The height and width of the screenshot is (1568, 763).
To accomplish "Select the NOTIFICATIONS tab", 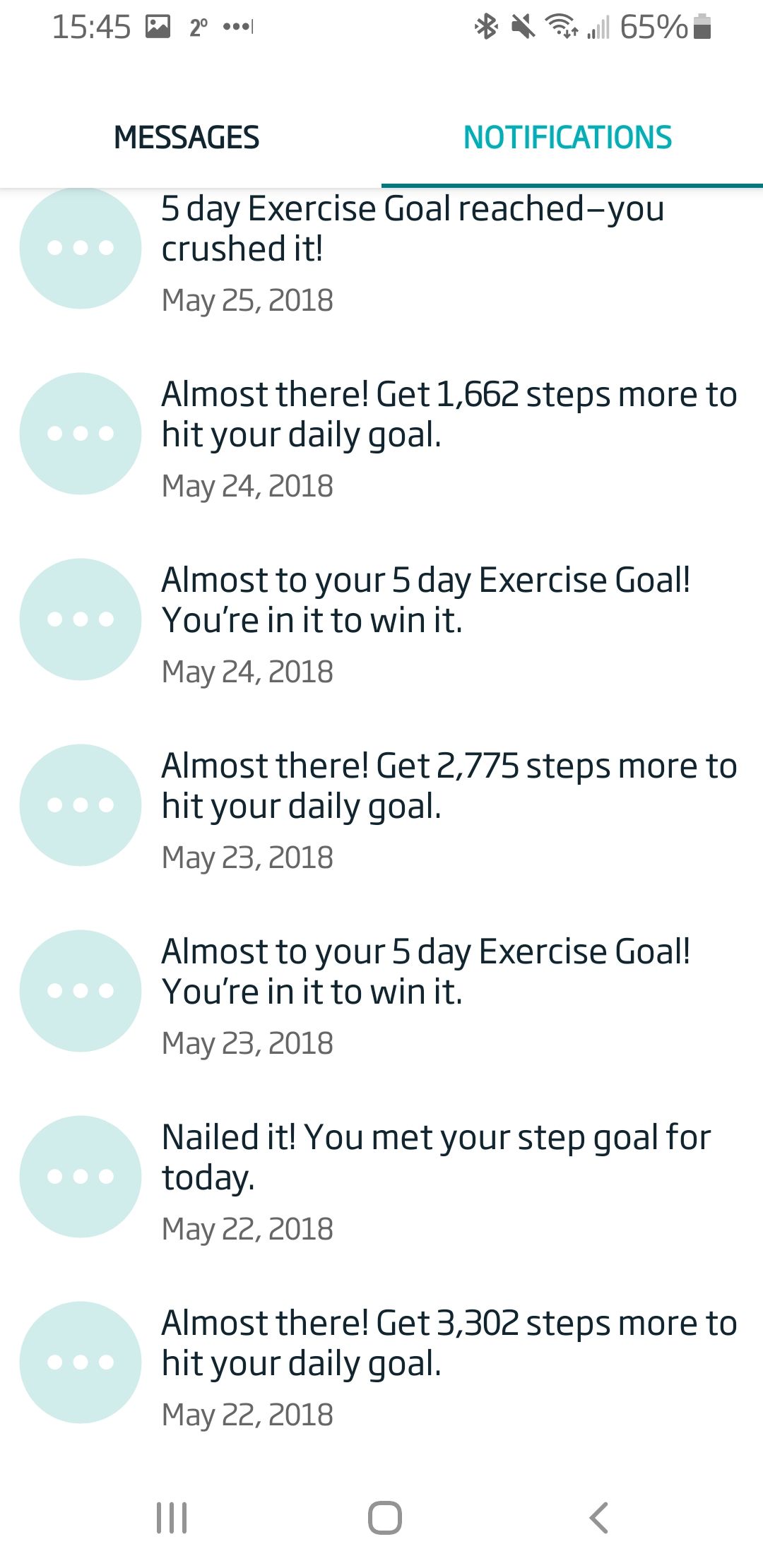I will click(569, 136).
